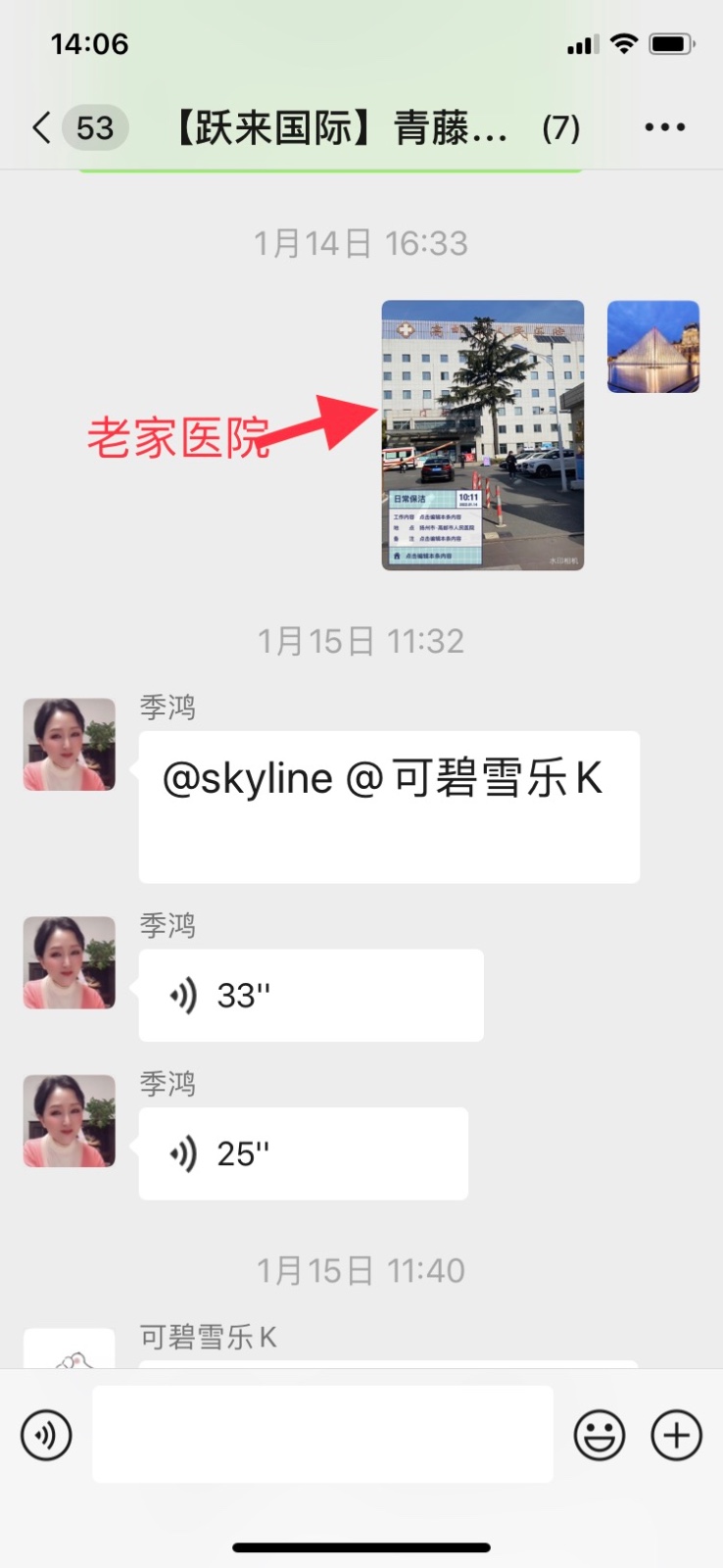Open the pyramid avatar profile beside the photo
Screen dimensions: 723x1568
tap(653, 346)
